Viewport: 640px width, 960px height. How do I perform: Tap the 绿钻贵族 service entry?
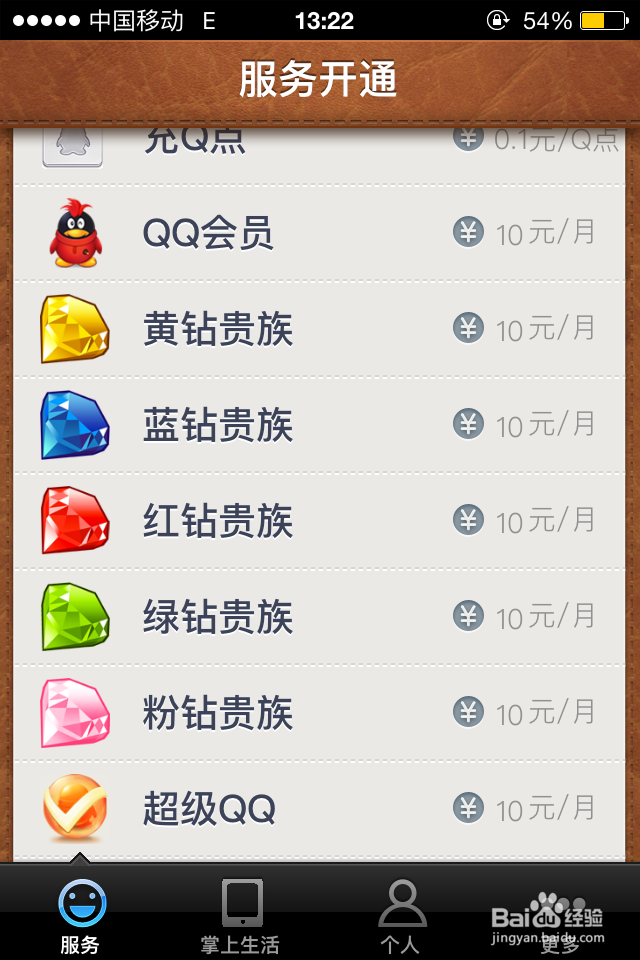(320, 617)
